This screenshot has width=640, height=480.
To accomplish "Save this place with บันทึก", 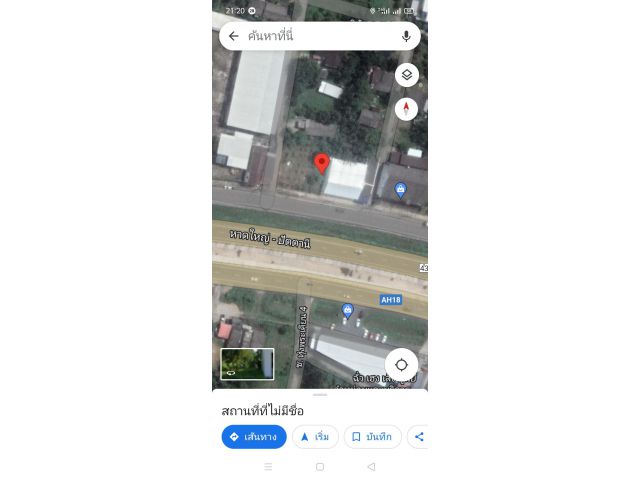I will tap(372, 437).
